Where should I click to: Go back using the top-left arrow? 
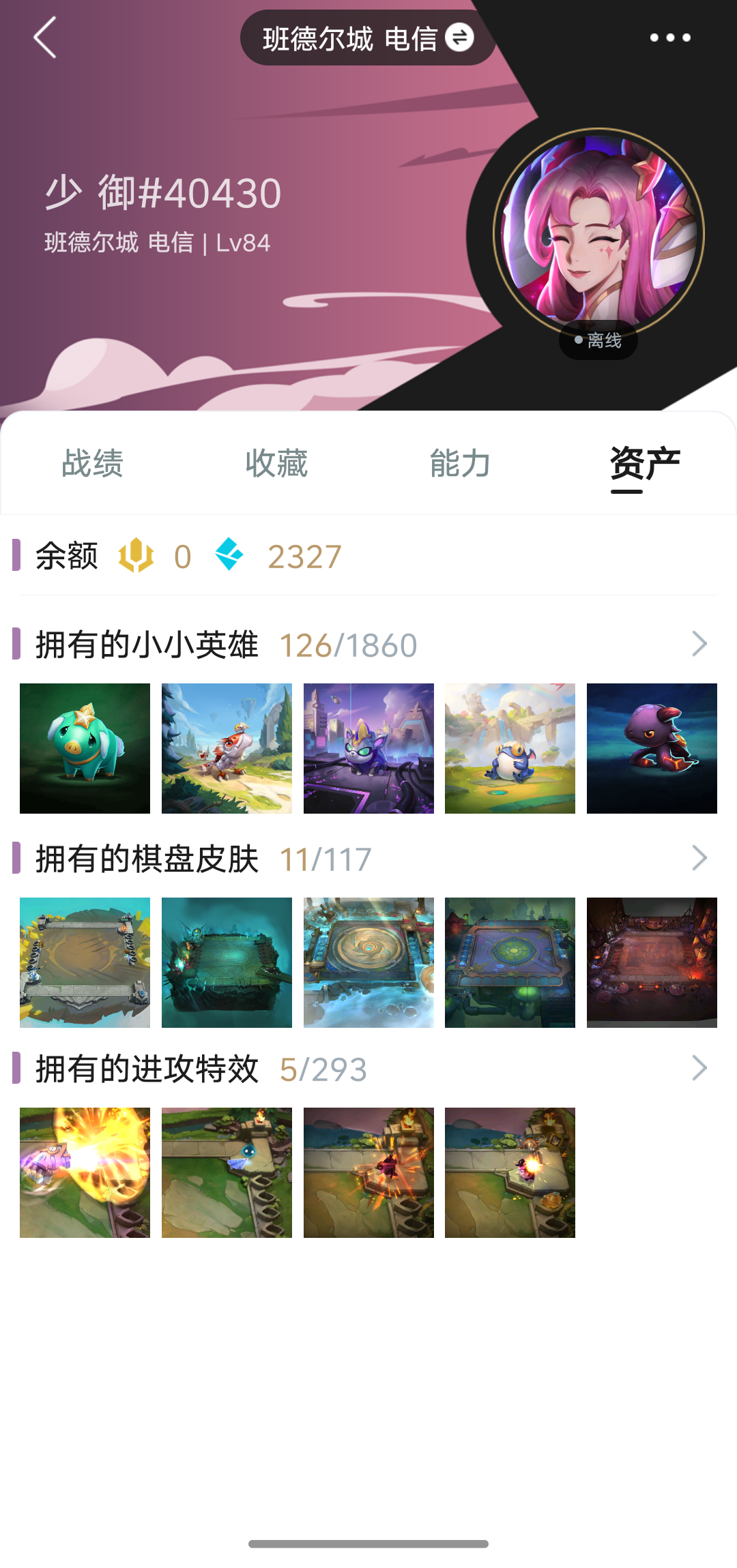click(x=45, y=38)
